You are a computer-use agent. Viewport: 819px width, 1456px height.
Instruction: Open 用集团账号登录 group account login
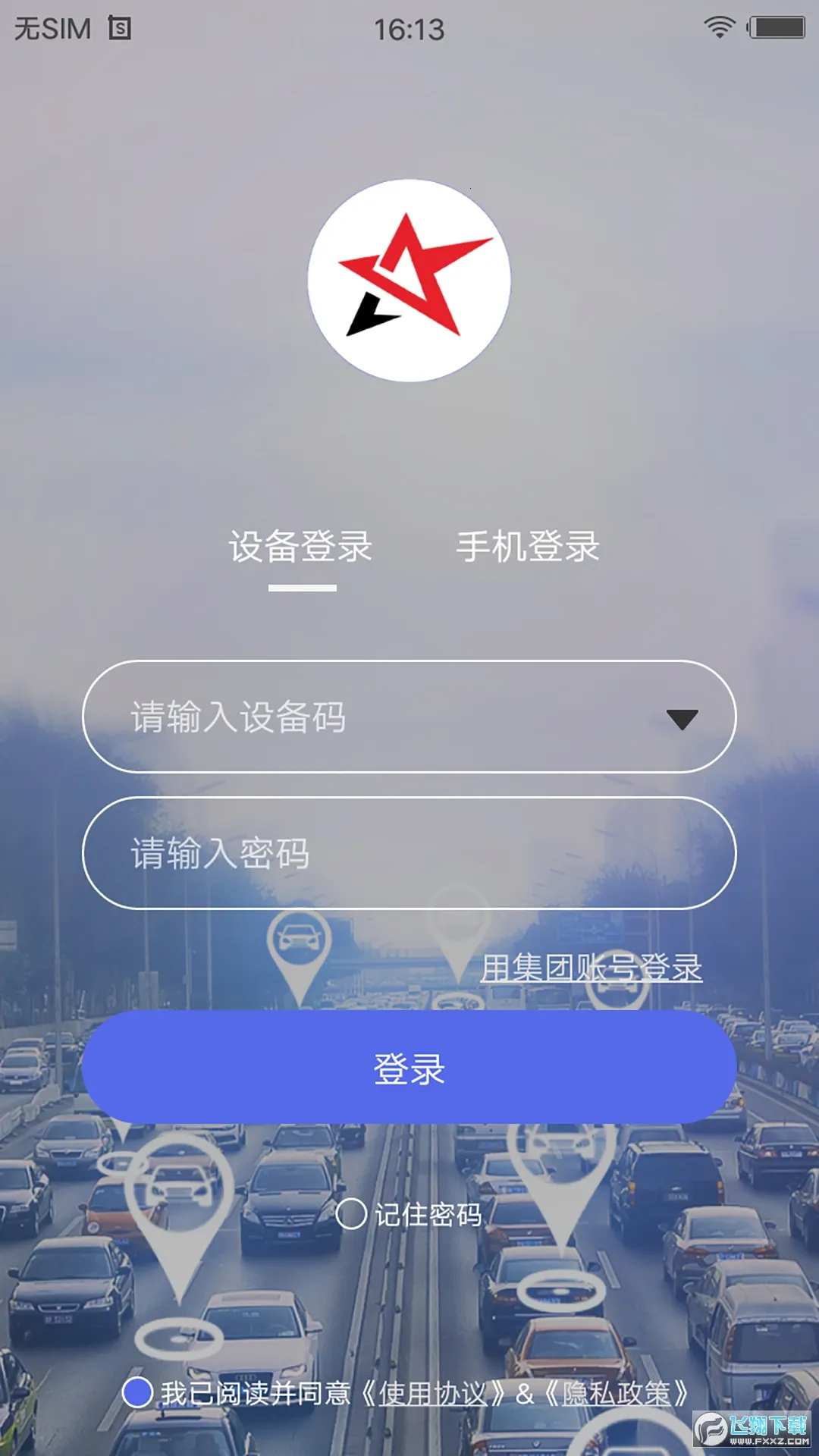pyautogui.click(x=593, y=968)
